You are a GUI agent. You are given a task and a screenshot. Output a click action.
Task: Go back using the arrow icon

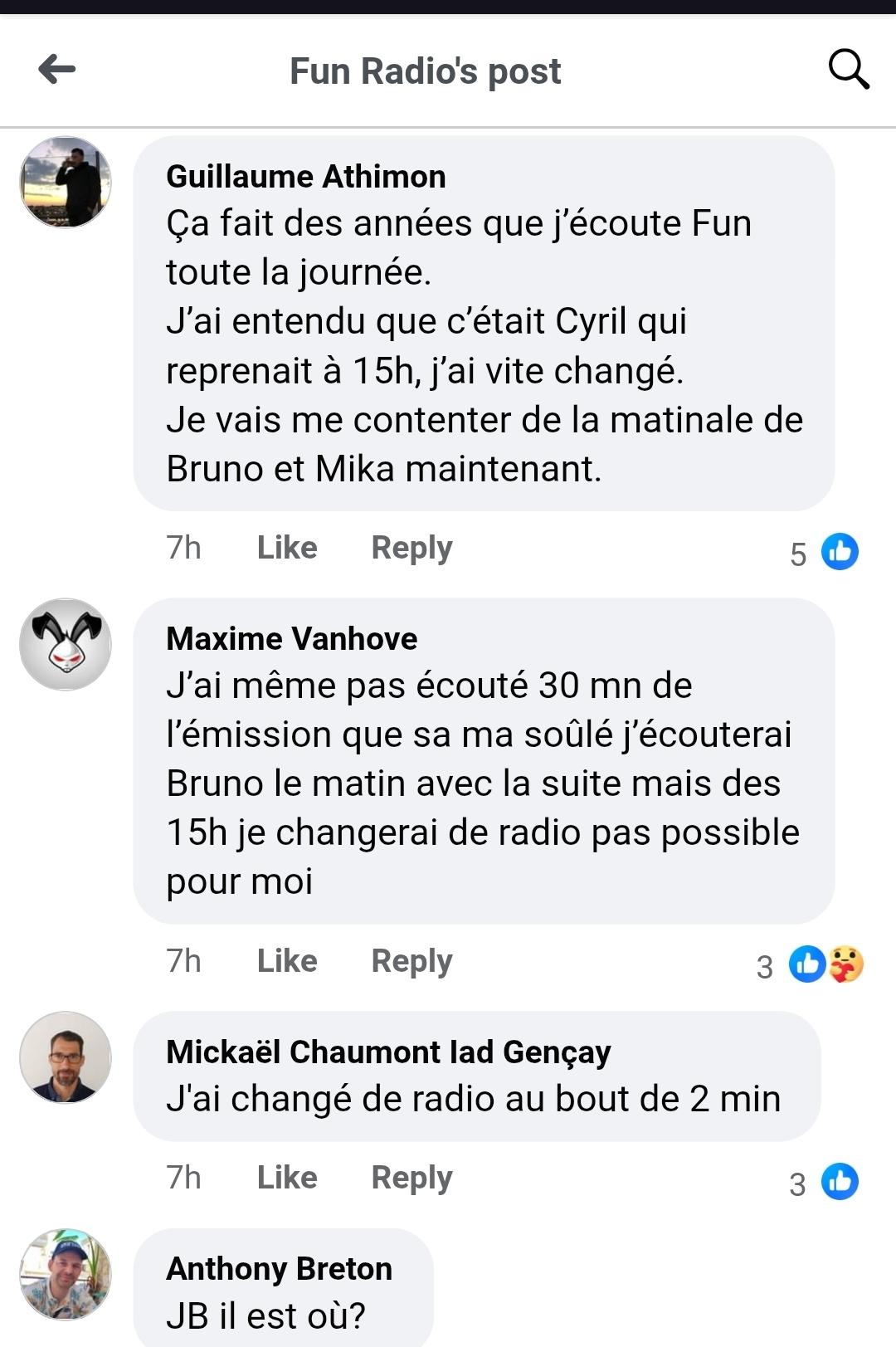tap(57, 69)
